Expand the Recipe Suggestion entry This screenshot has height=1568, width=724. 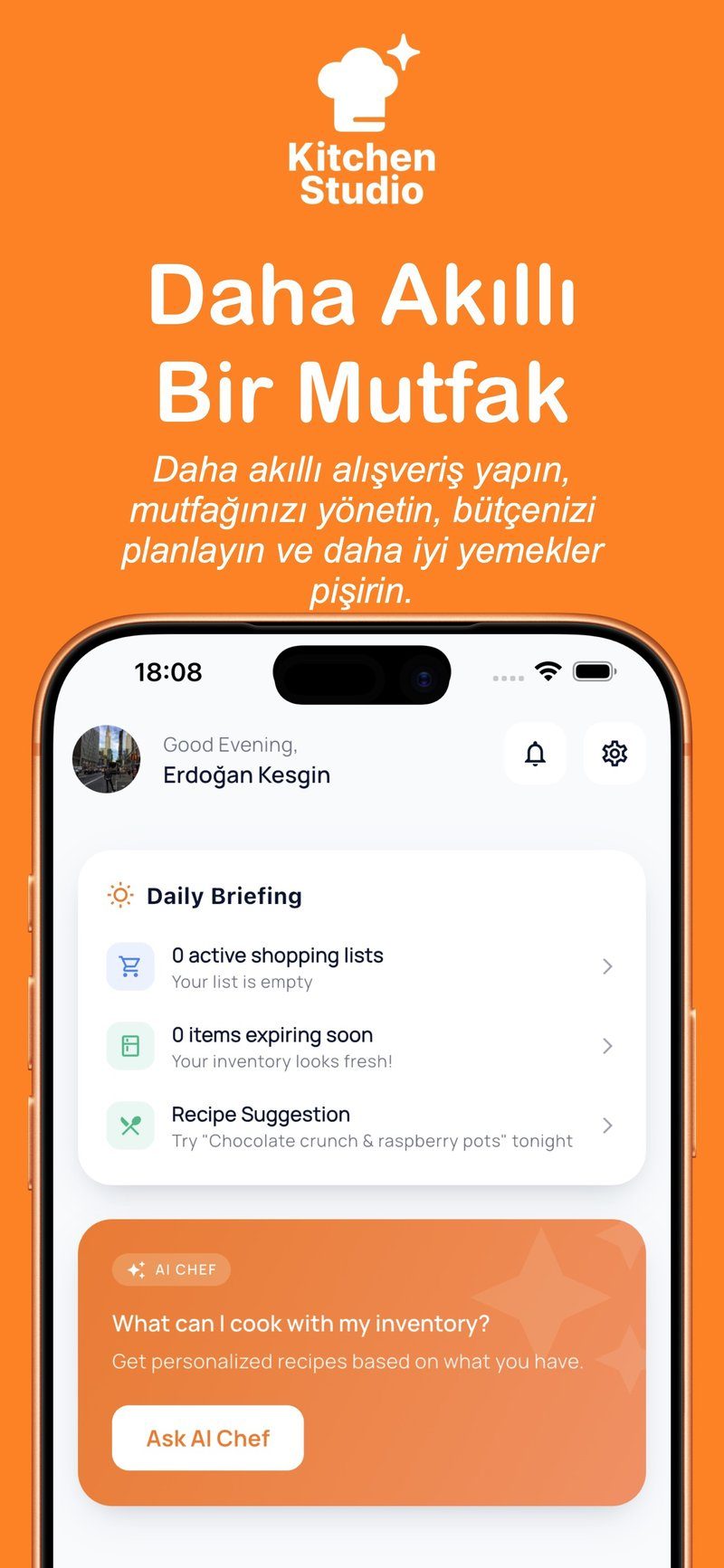362,1126
